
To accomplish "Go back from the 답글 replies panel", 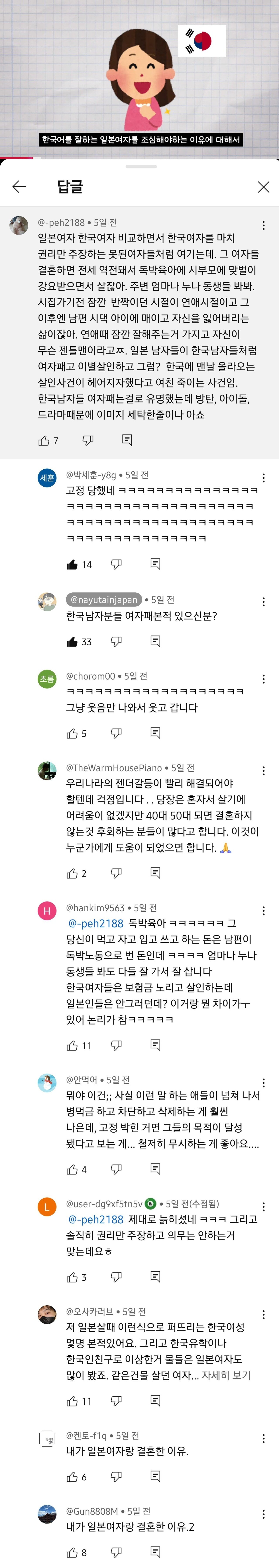I will click(19, 187).
